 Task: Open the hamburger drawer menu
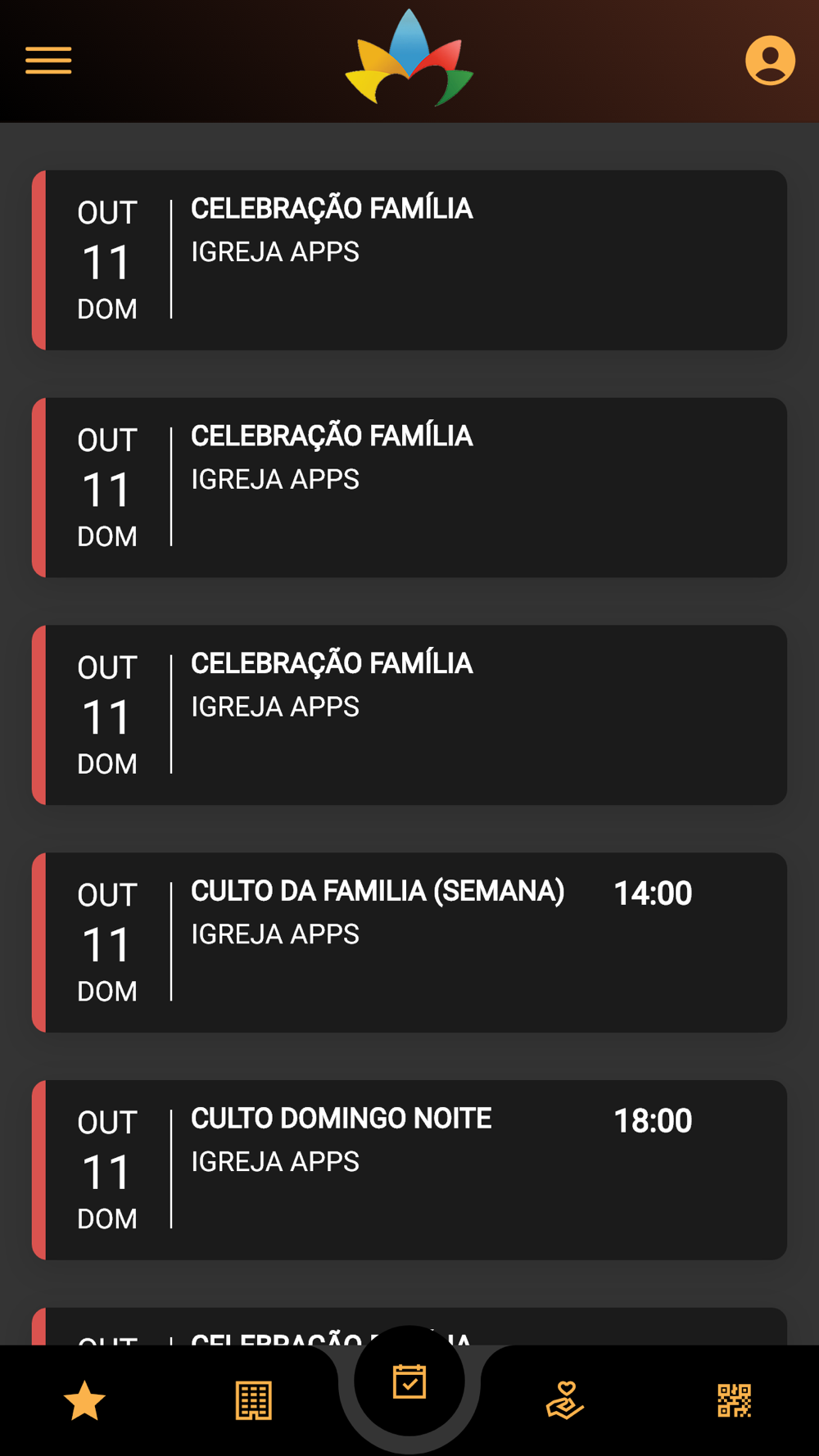[48, 61]
